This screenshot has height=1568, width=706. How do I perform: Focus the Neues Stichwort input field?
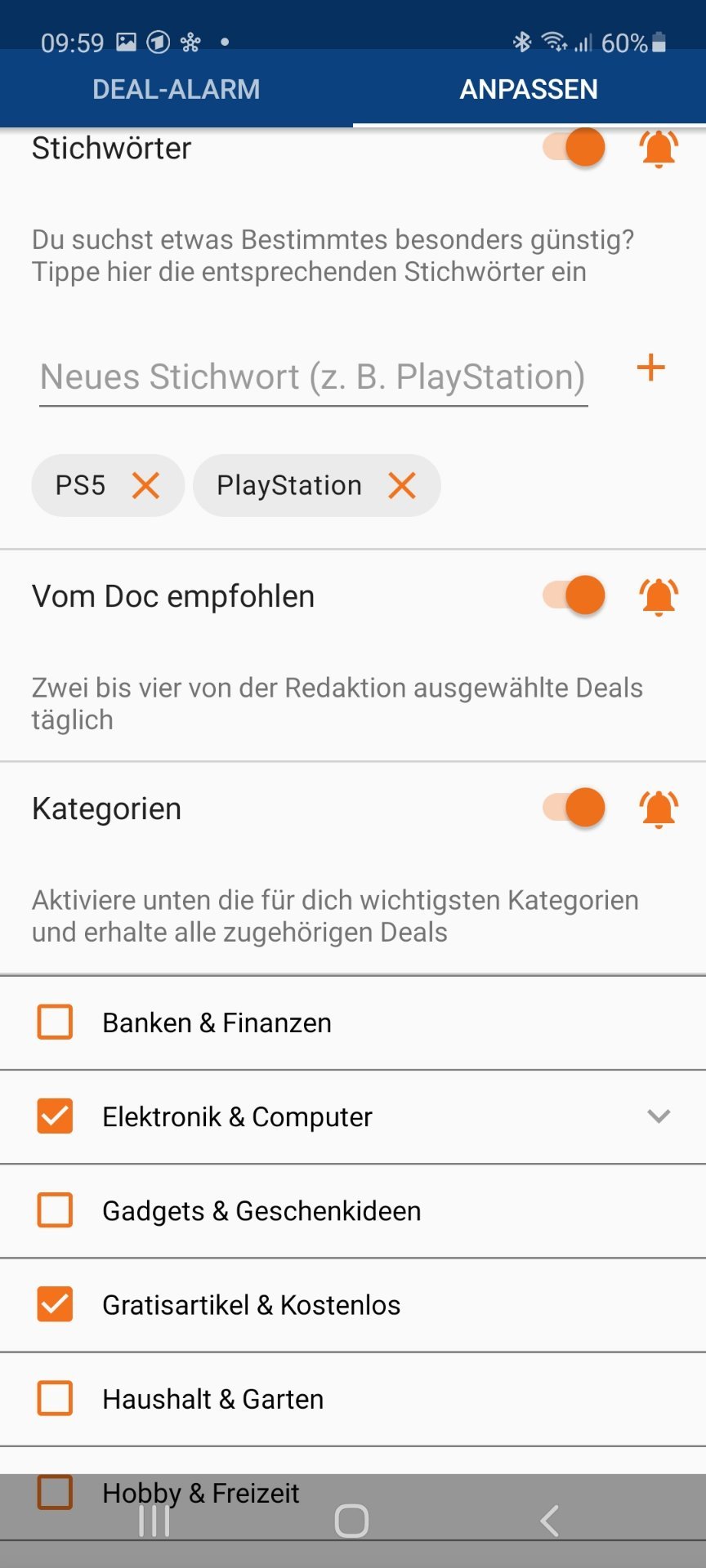314,377
